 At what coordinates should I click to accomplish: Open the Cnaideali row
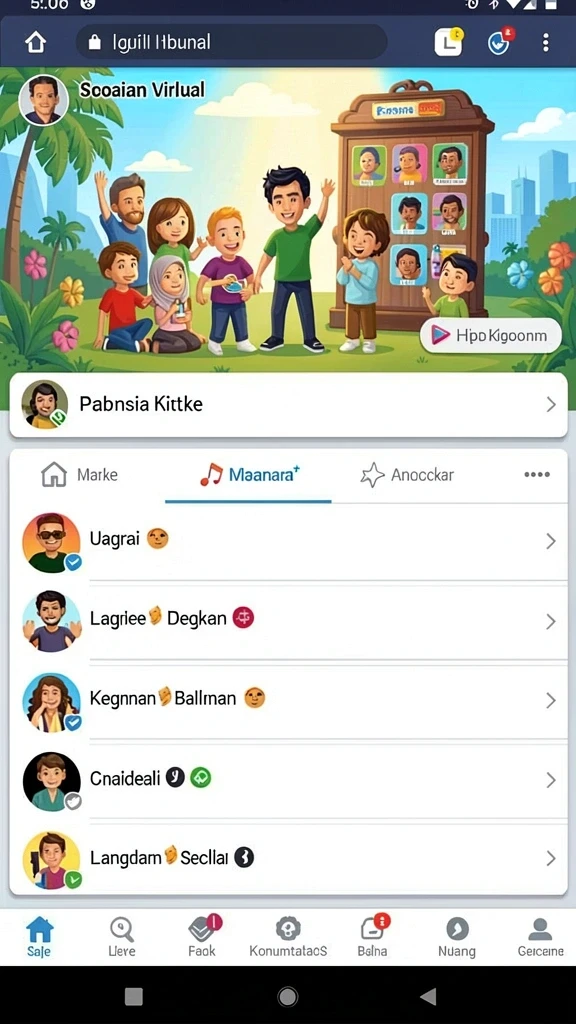[x=288, y=779]
